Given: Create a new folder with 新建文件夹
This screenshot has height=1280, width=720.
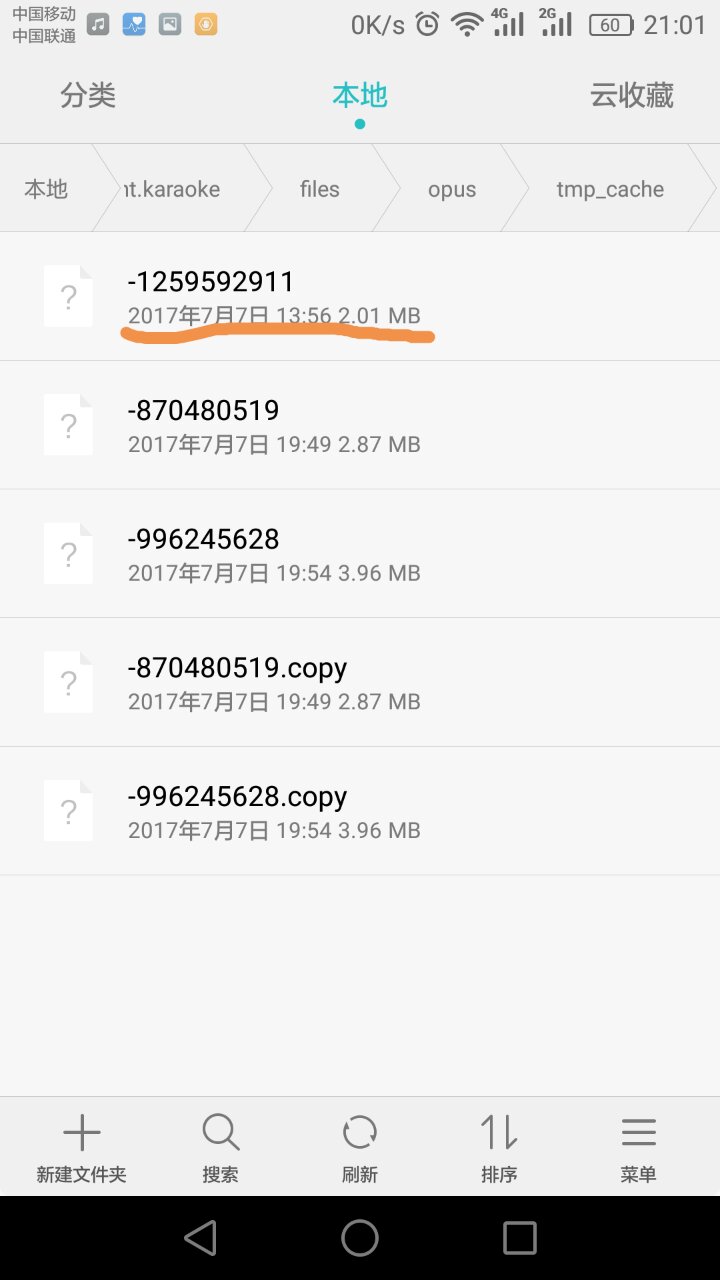Looking at the screenshot, I should [x=82, y=1148].
